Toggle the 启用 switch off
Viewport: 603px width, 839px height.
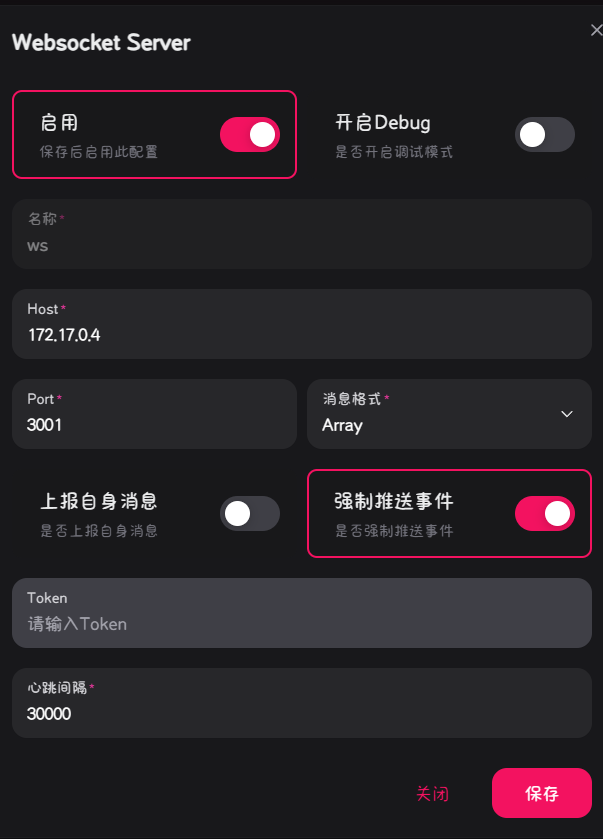tap(249, 135)
